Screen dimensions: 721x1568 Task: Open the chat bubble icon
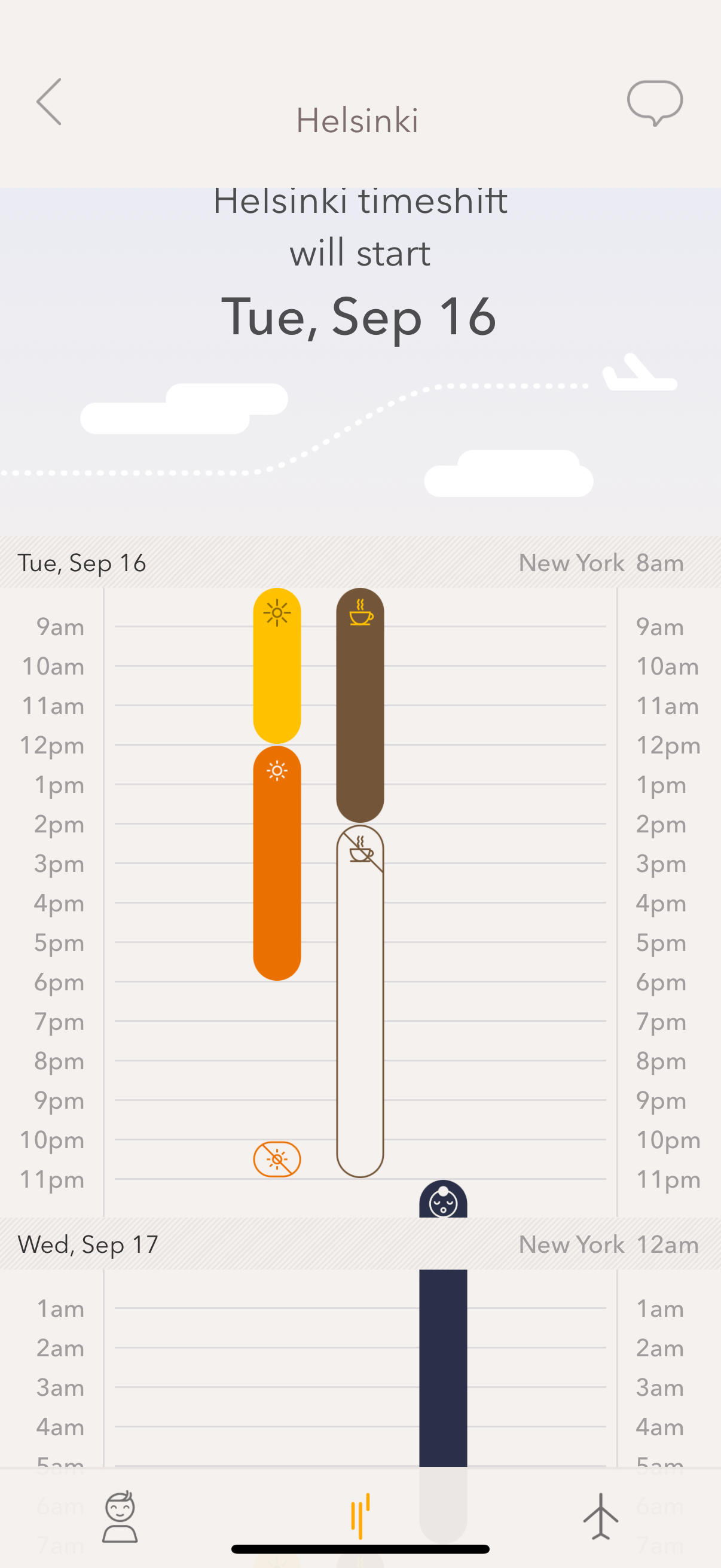[655, 102]
